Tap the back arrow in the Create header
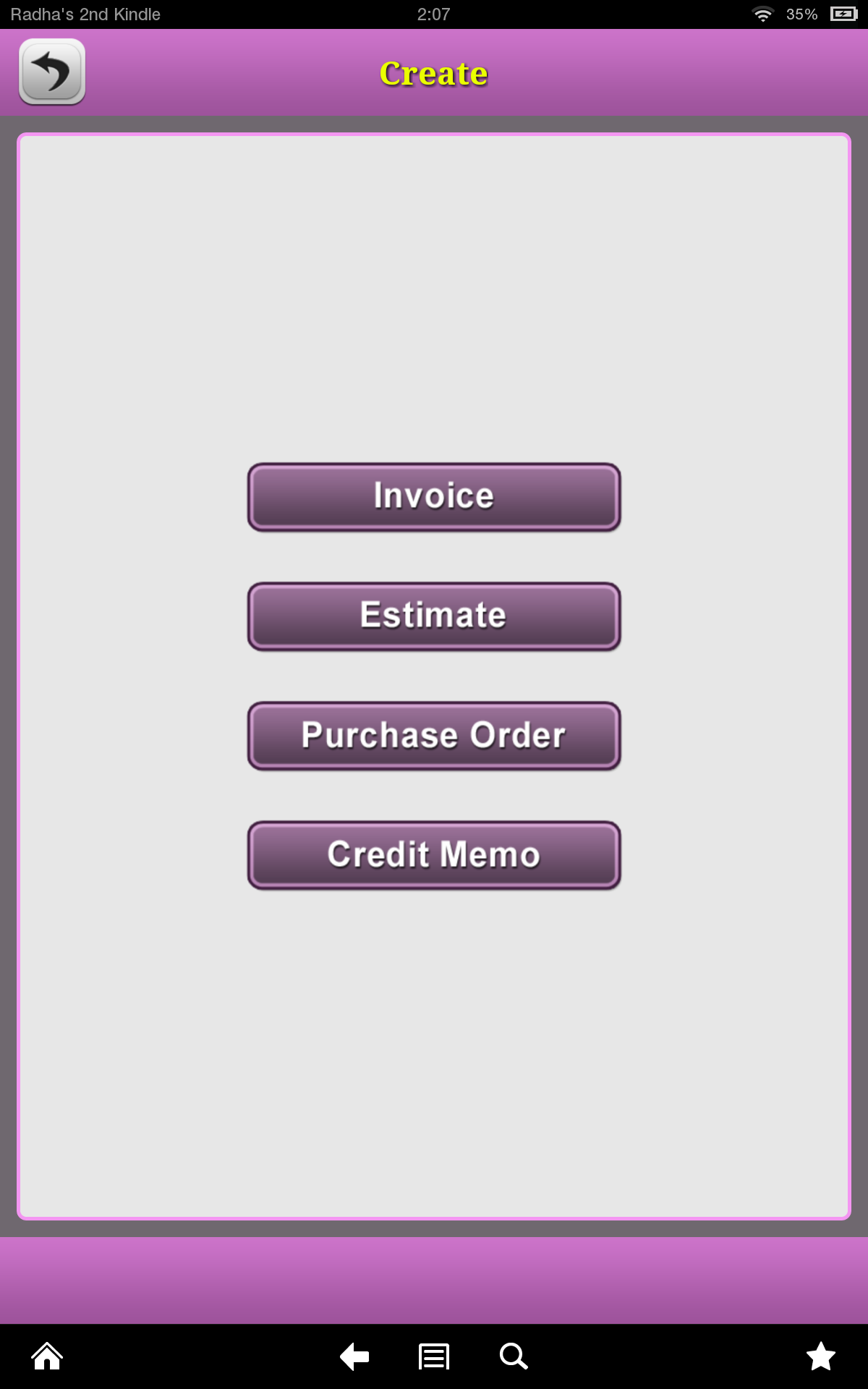The height and width of the screenshot is (1389, 868). 51,72
